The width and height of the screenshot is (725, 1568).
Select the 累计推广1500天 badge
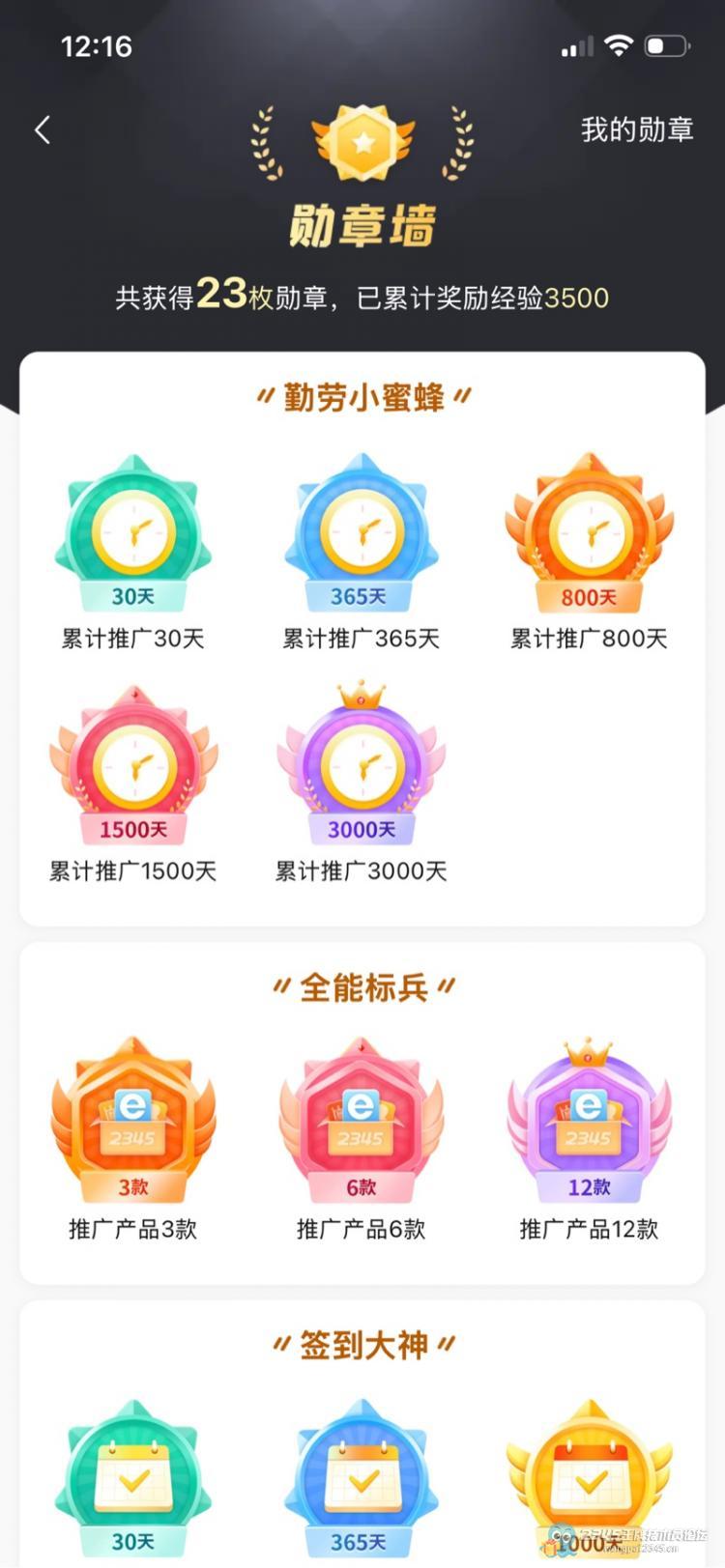click(133, 766)
